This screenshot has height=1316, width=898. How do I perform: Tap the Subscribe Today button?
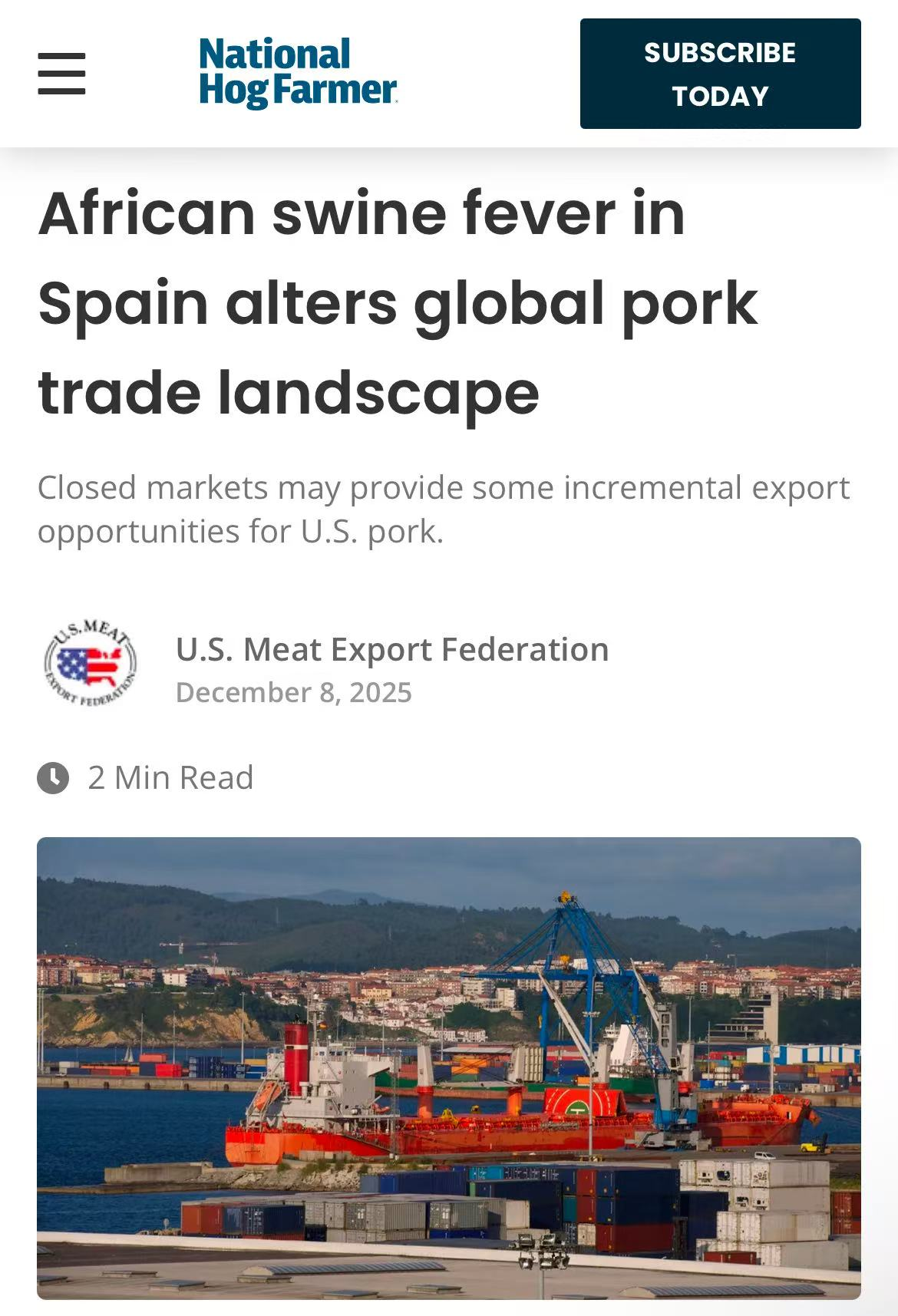coord(720,74)
